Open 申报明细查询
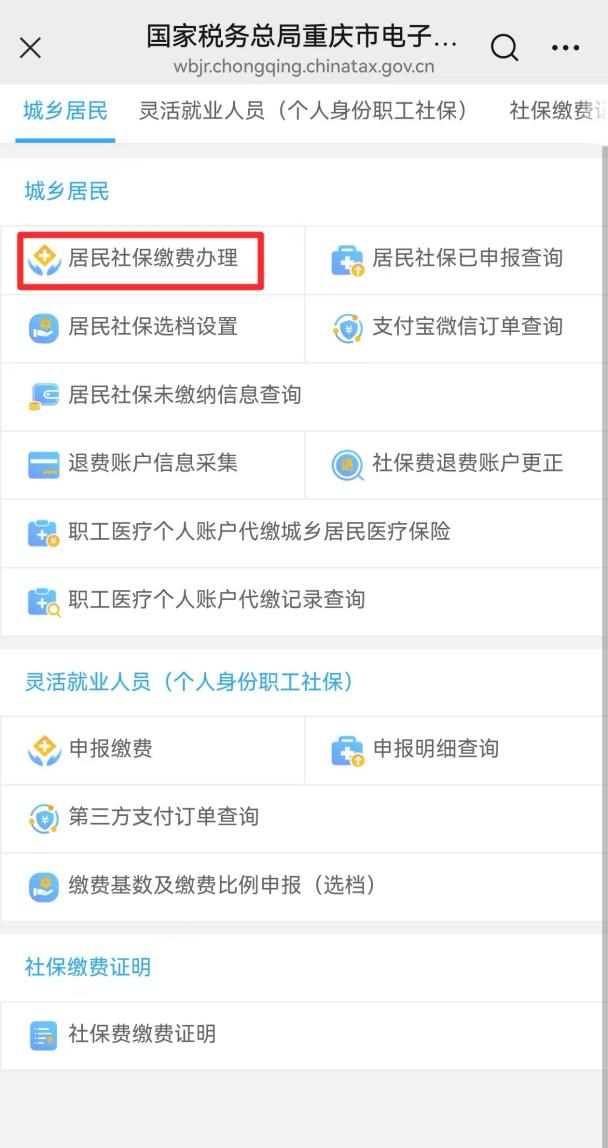Screen dimensions: 608x1148 click(x=435, y=749)
